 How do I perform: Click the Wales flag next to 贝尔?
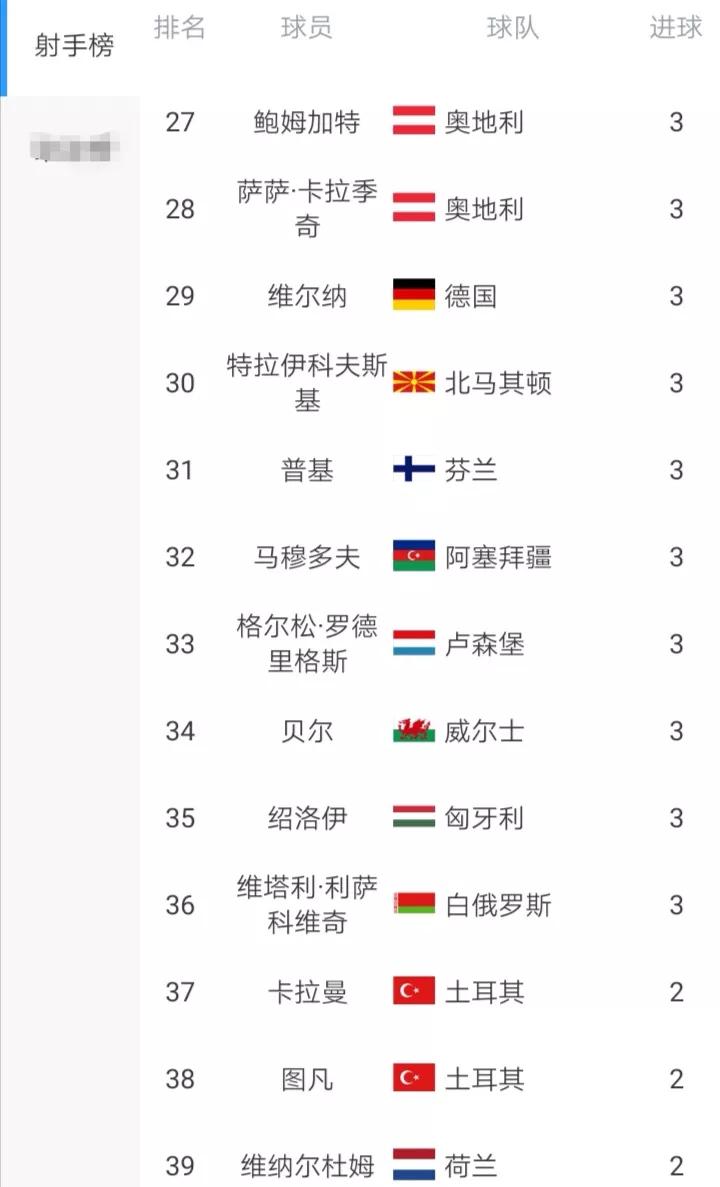click(412, 731)
